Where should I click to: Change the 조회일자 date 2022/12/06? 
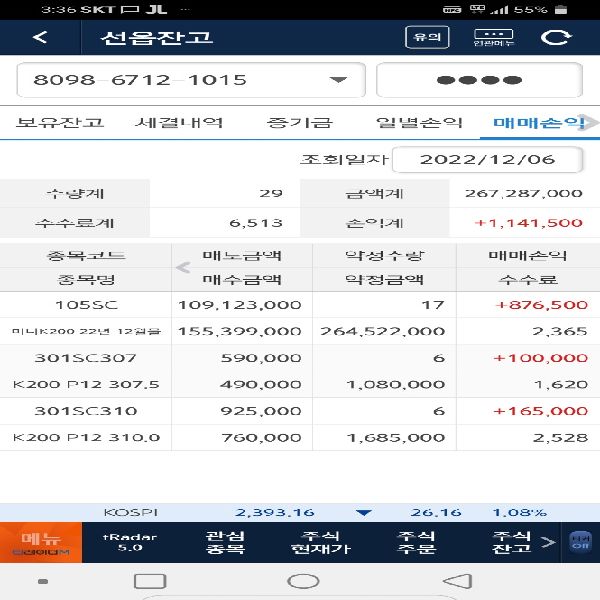click(487, 160)
